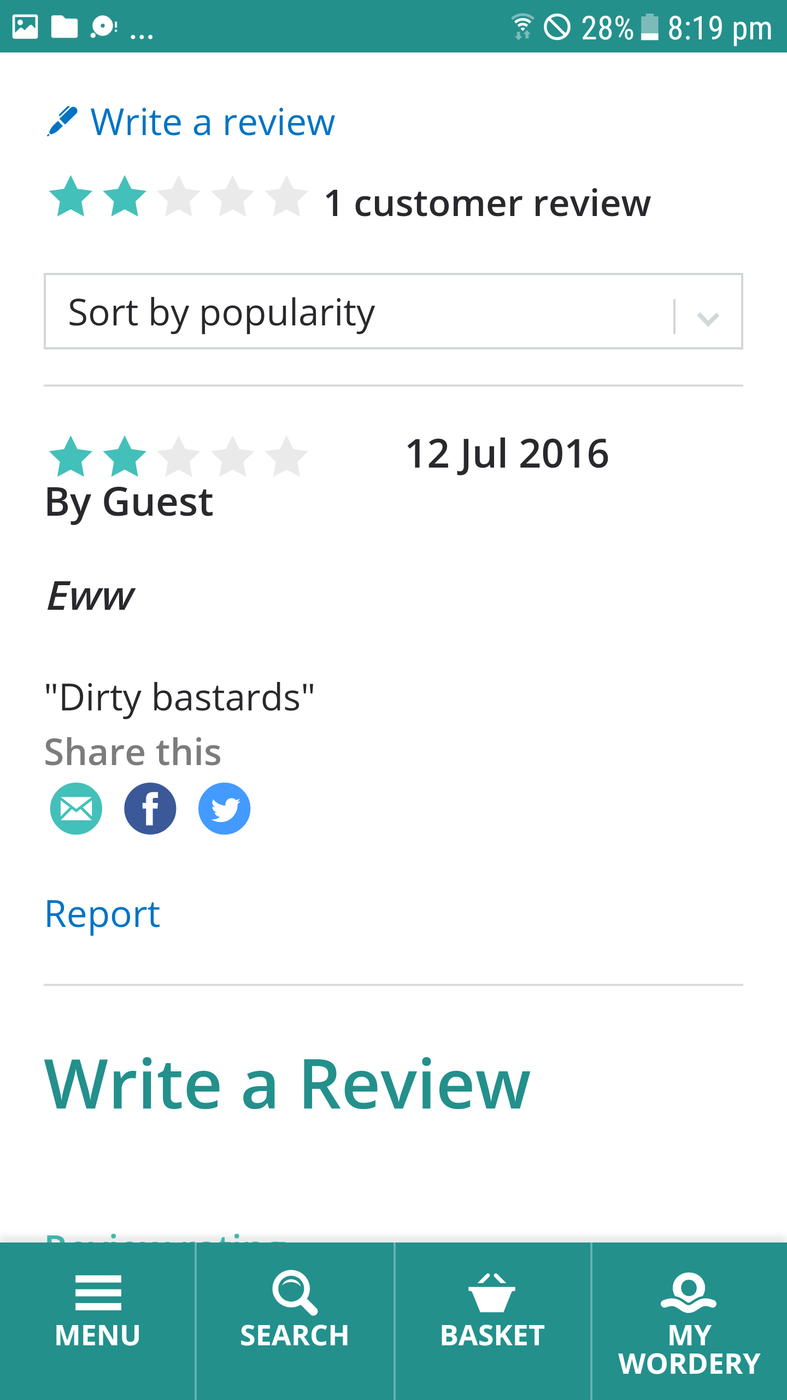Viewport: 787px width, 1400px height.
Task: Report the Guest review
Action: (x=102, y=914)
